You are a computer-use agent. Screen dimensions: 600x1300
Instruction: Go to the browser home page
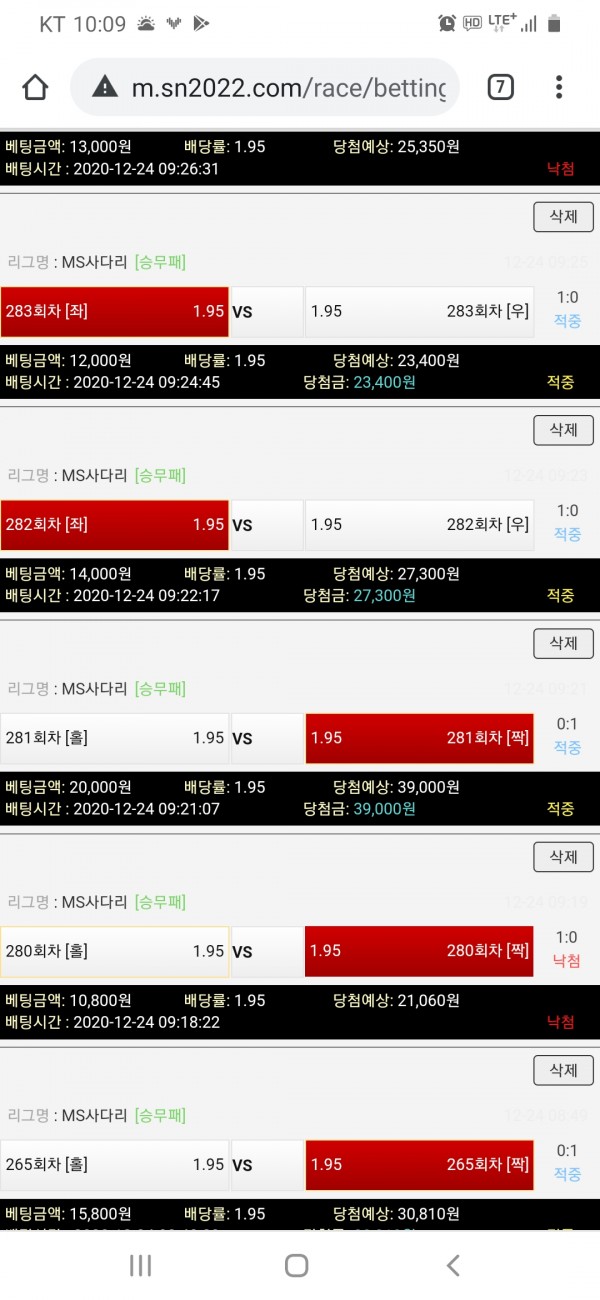tap(35, 88)
